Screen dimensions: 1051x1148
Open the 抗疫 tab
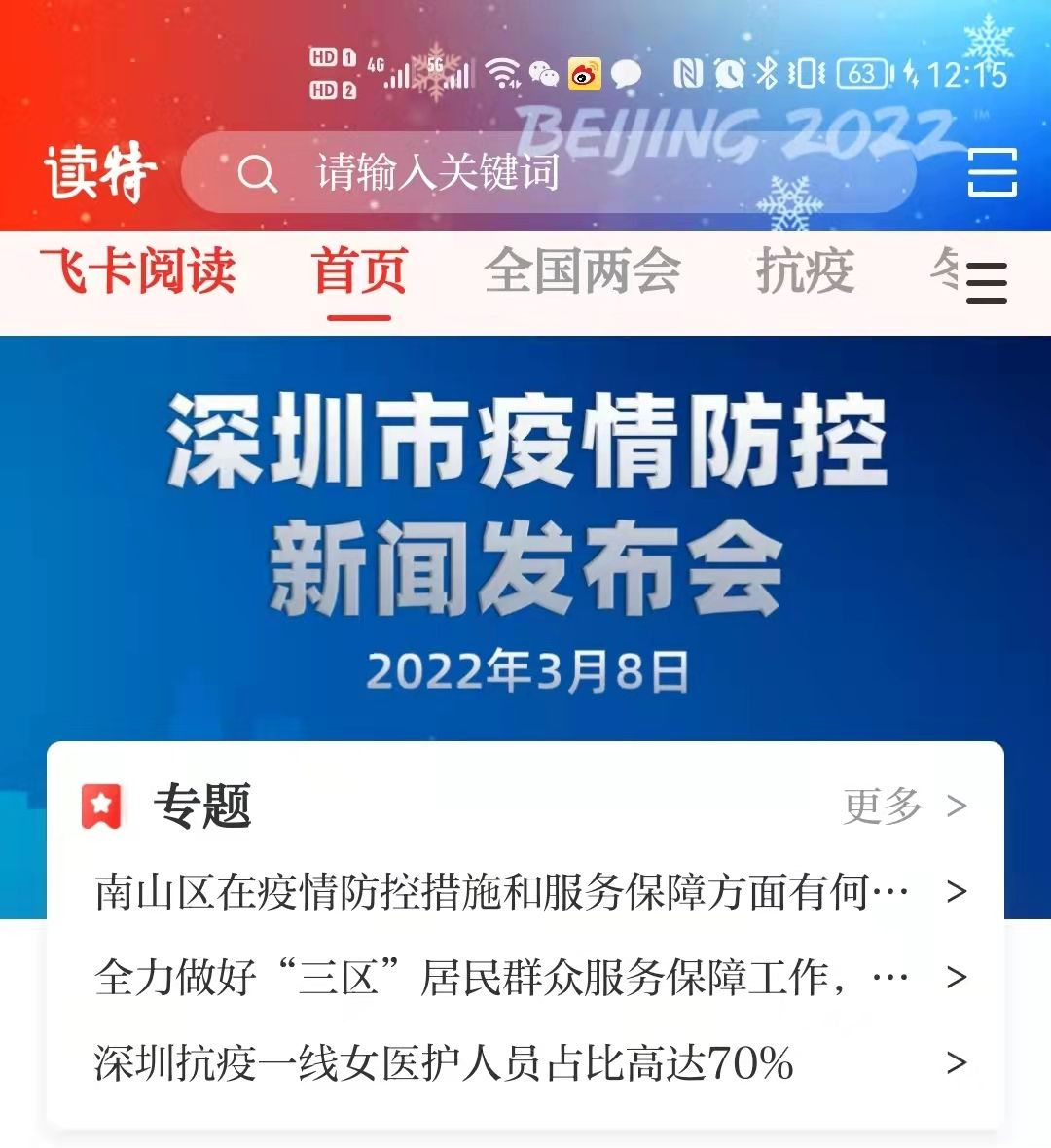click(805, 271)
